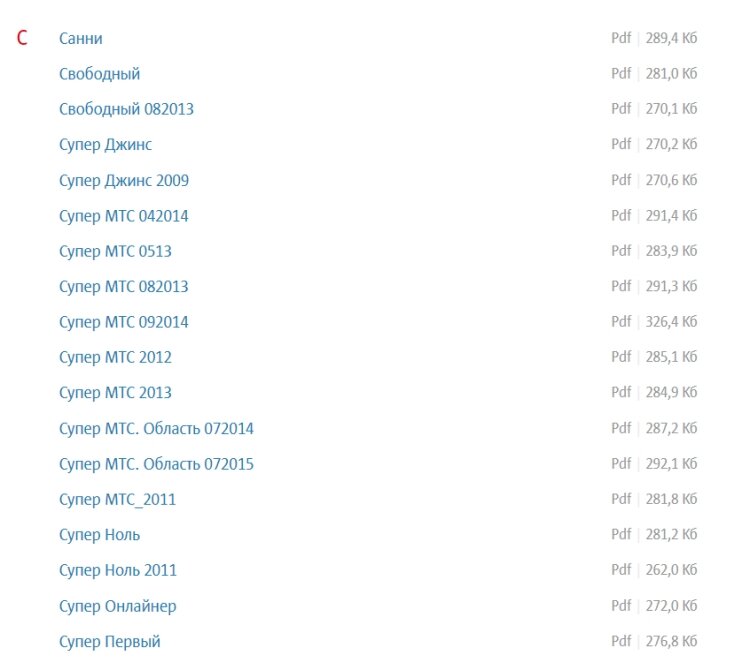Viewport: 750px width, 664px height.
Task: Open the Супер МТС 0513 link
Action: (115, 251)
